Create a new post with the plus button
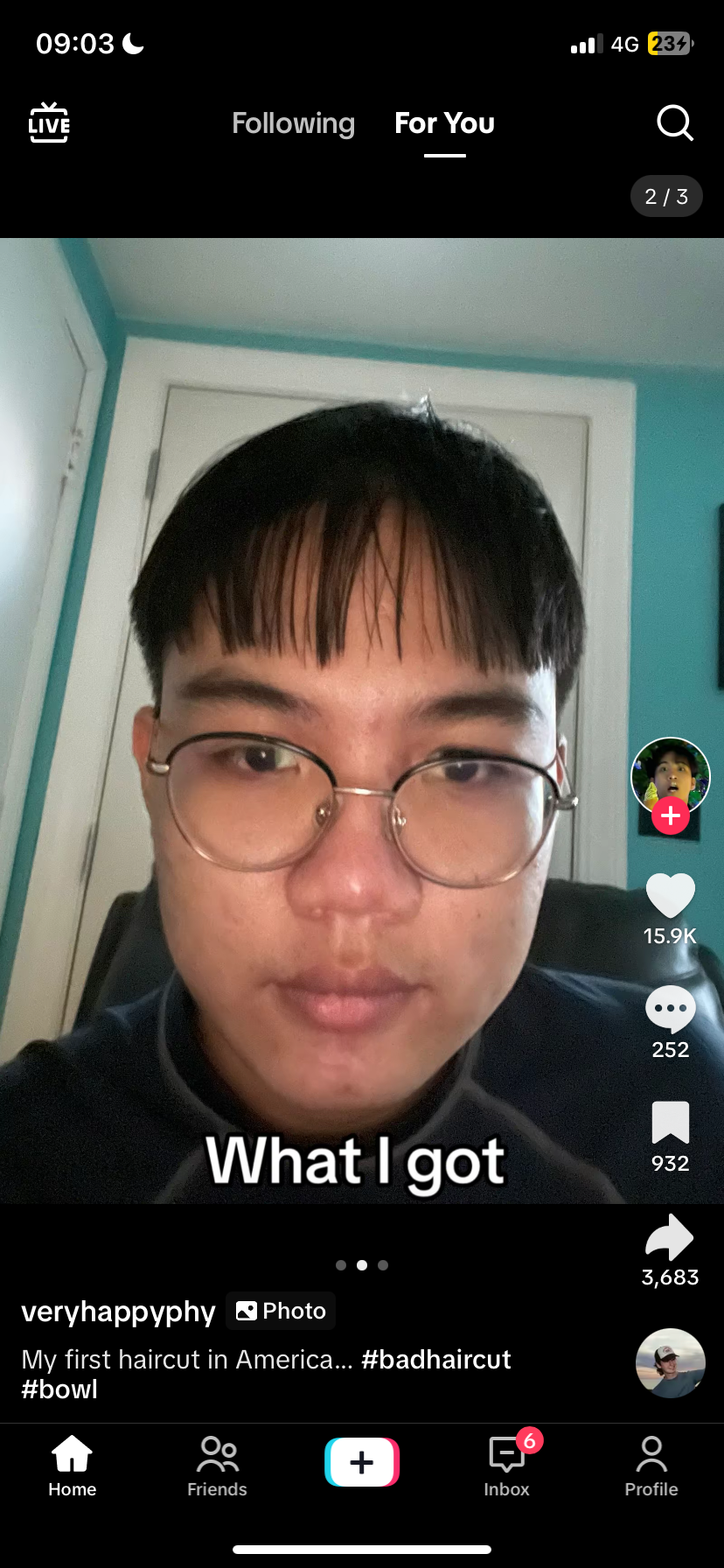The image size is (724, 1568). point(362,1462)
